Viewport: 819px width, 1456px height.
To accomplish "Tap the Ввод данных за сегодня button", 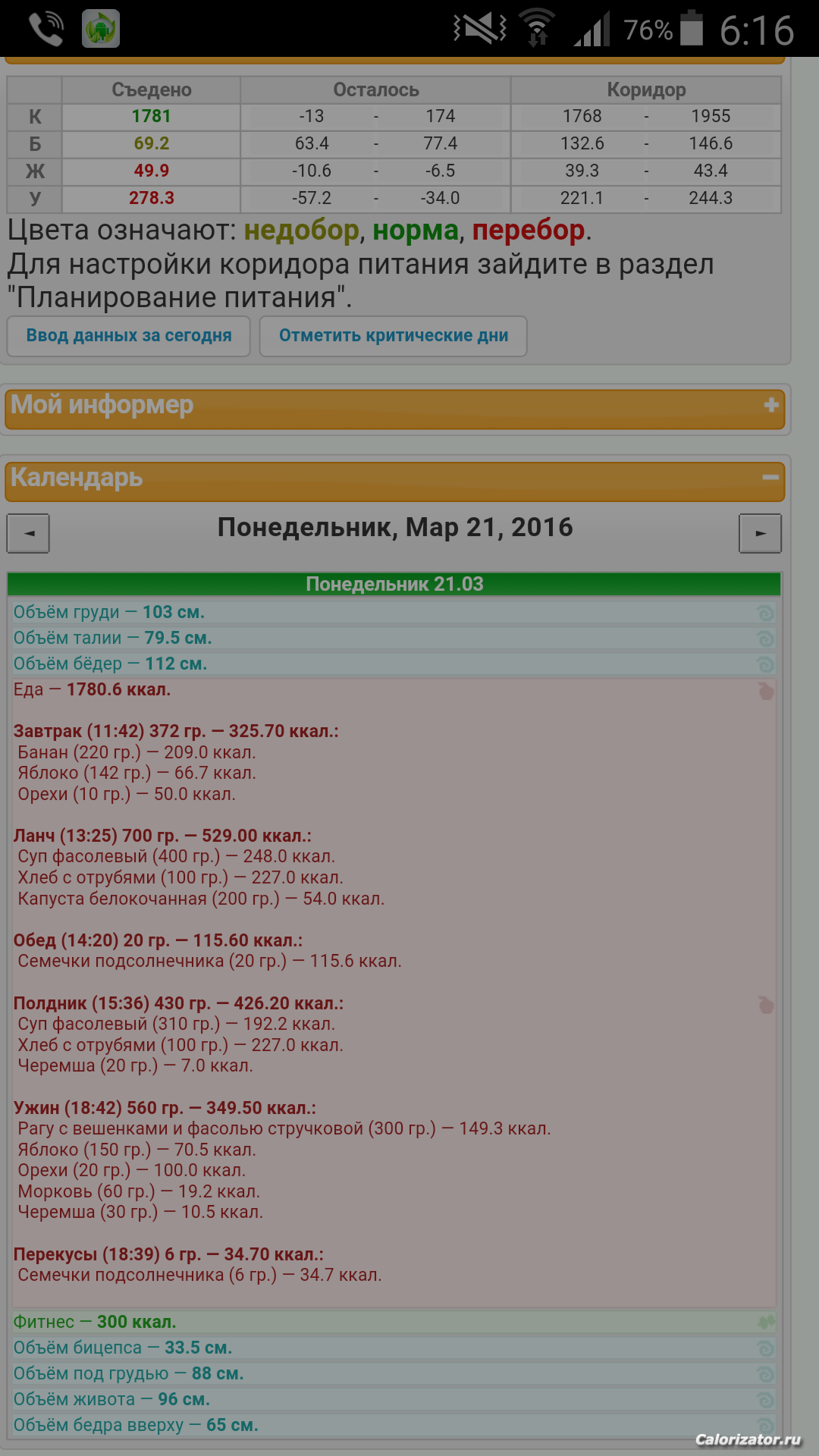I will click(x=129, y=336).
